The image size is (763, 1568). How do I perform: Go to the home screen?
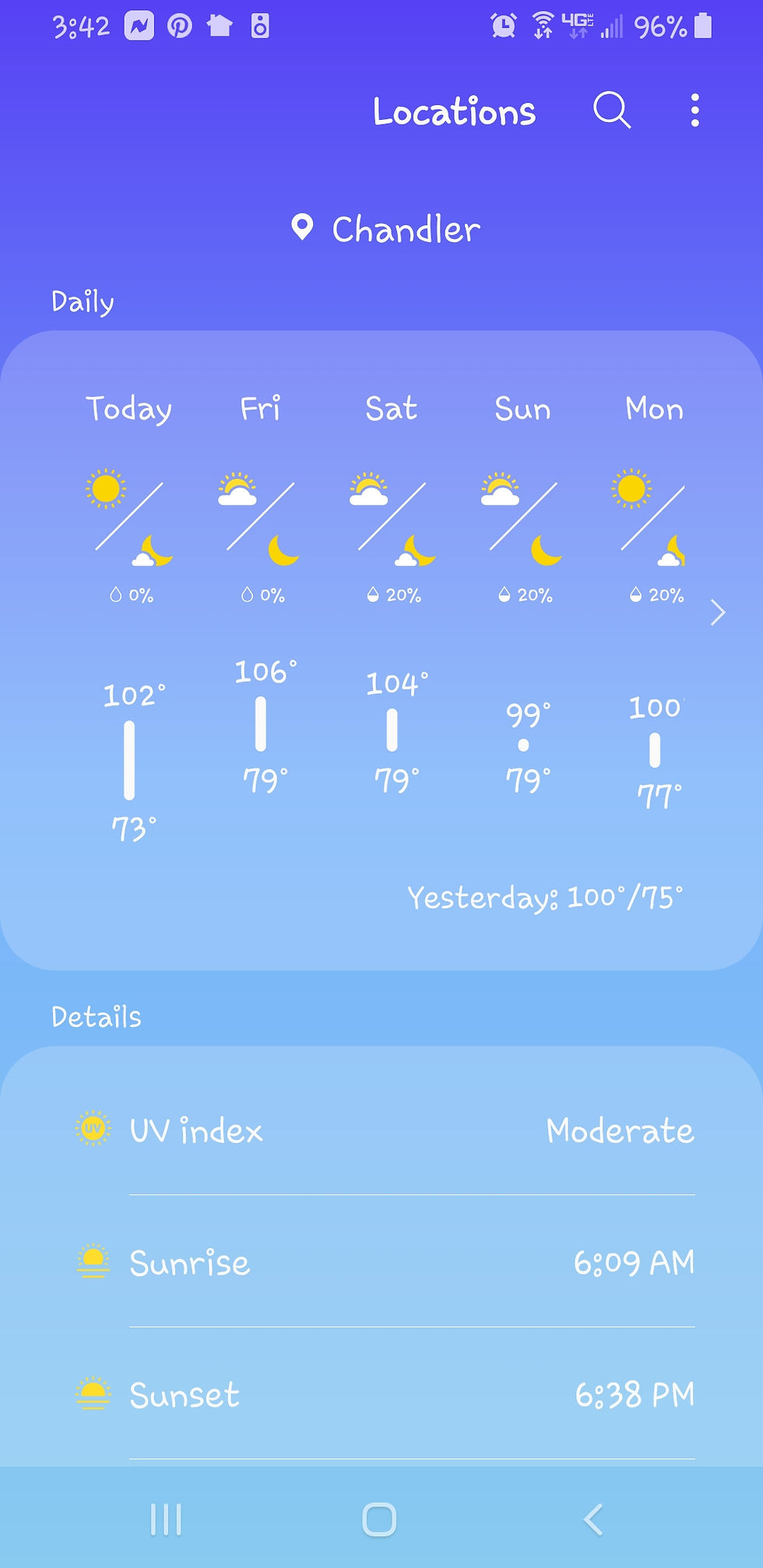[379, 1519]
